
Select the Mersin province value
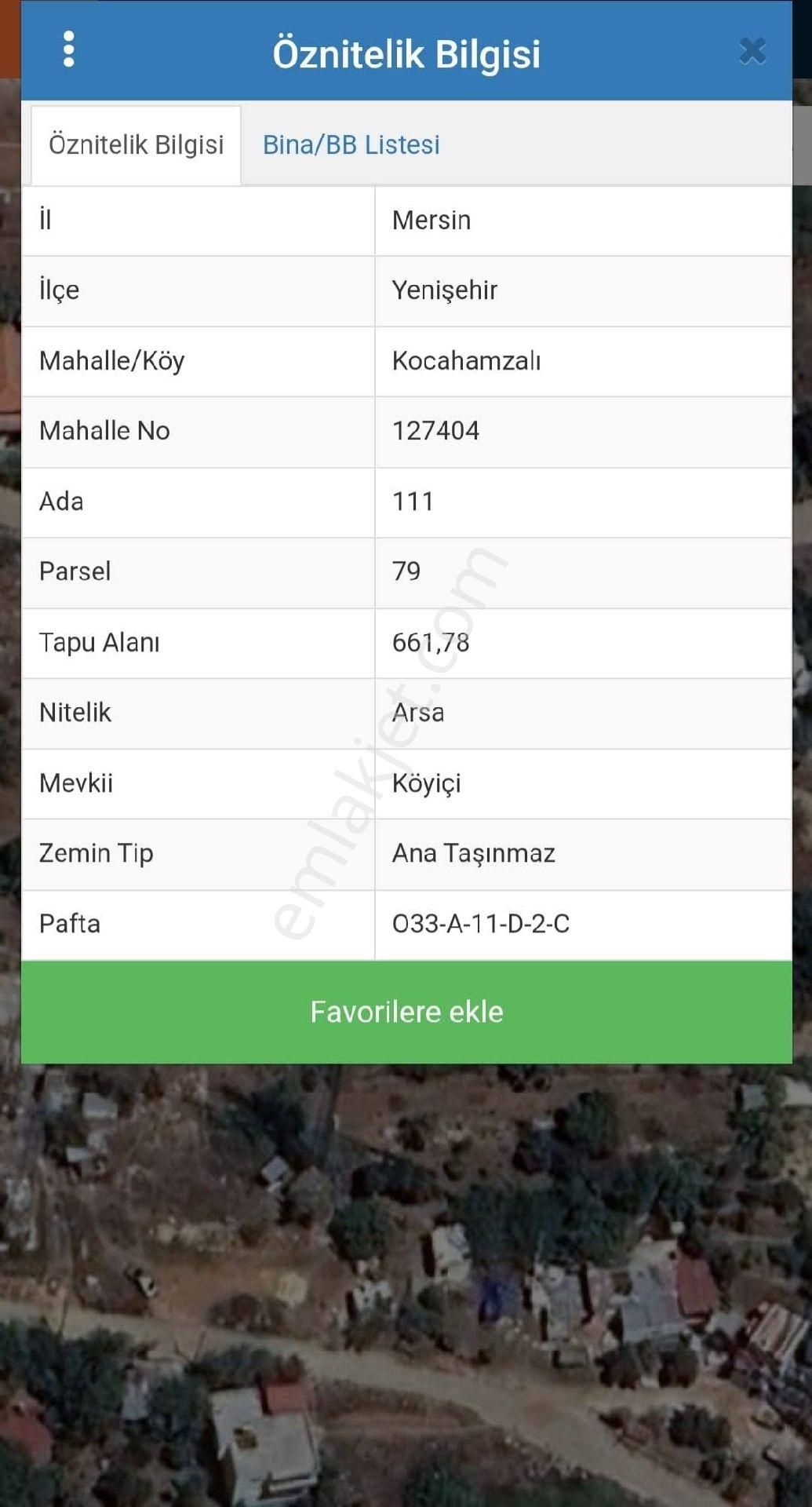431,221
